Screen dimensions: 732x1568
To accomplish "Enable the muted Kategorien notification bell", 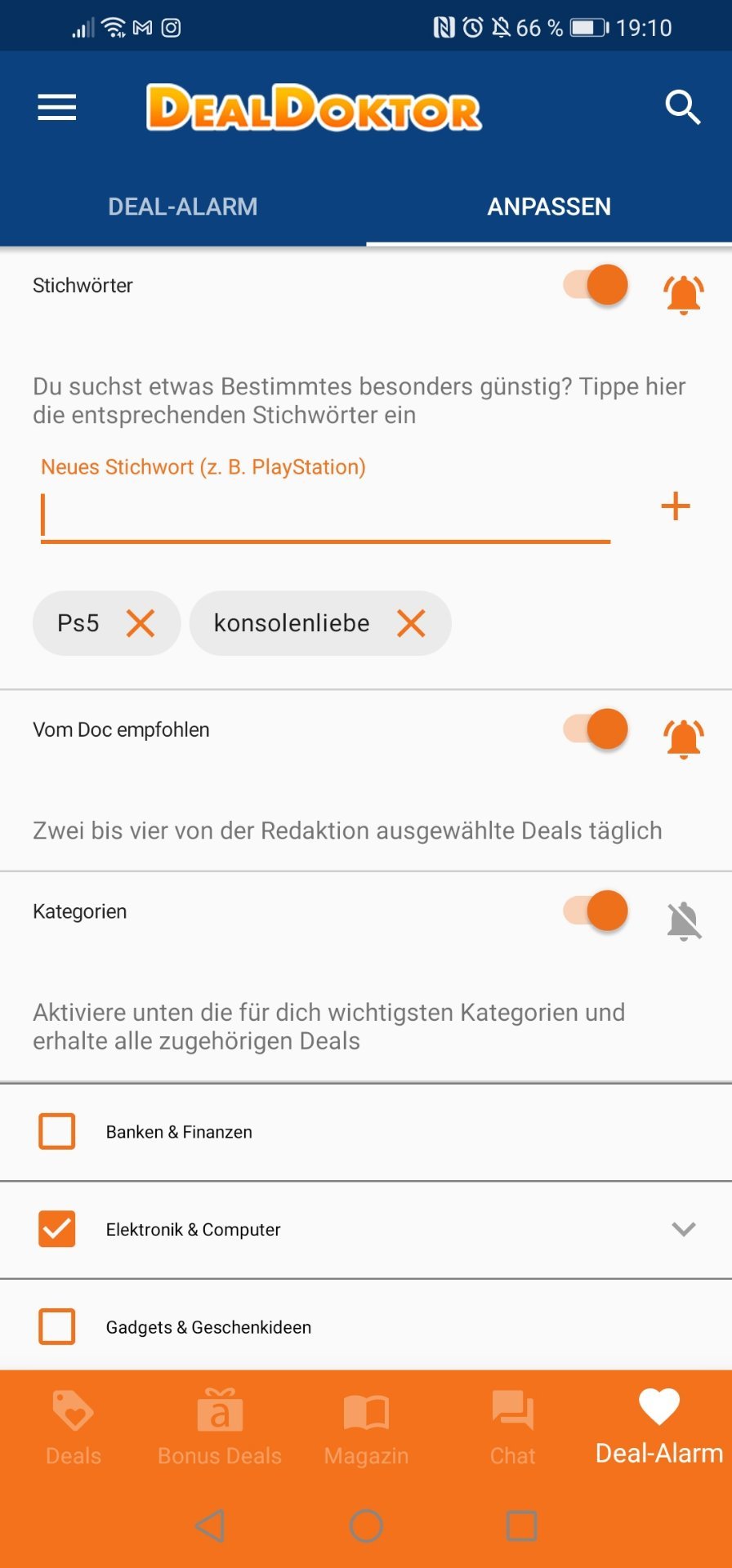I will click(684, 921).
